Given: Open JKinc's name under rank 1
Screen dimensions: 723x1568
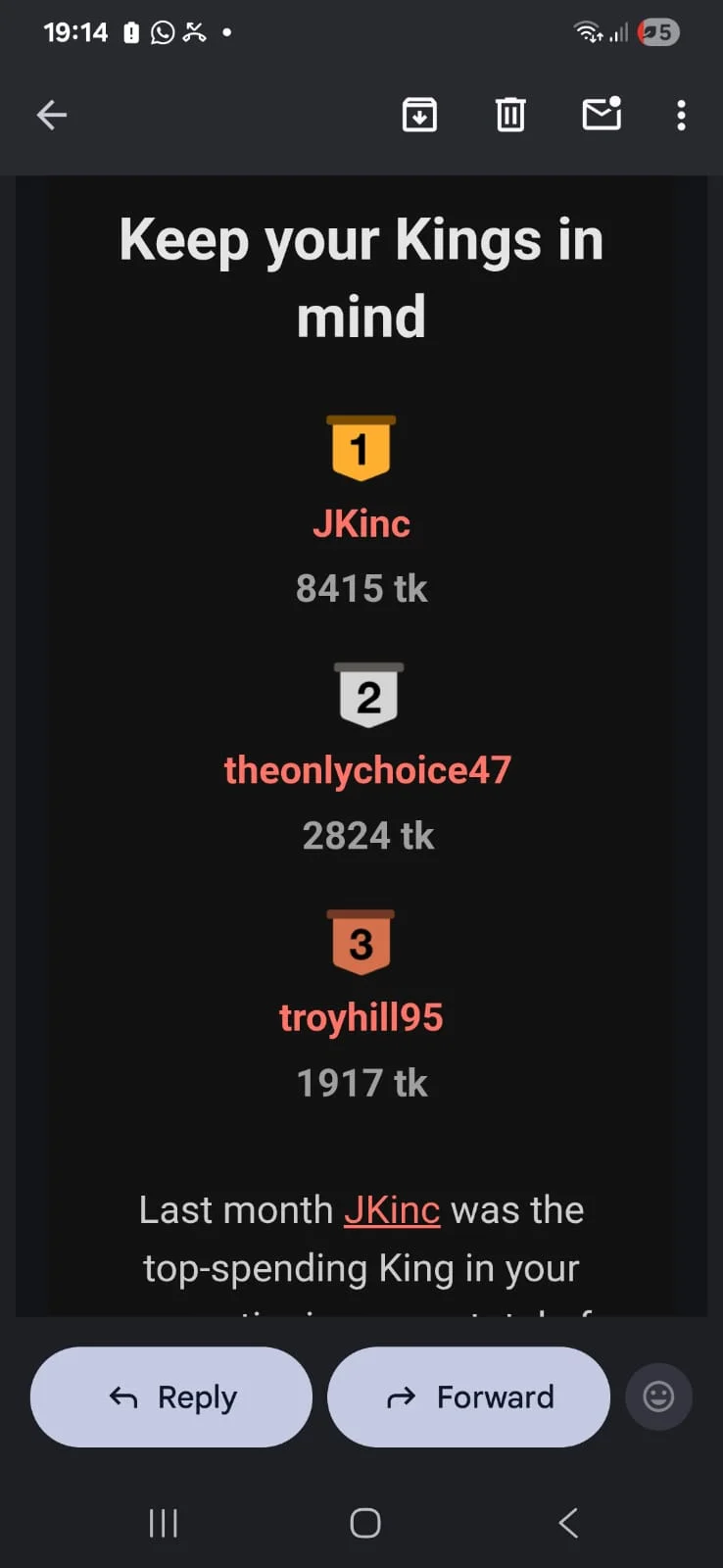Looking at the screenshot, I should (361, 524).
